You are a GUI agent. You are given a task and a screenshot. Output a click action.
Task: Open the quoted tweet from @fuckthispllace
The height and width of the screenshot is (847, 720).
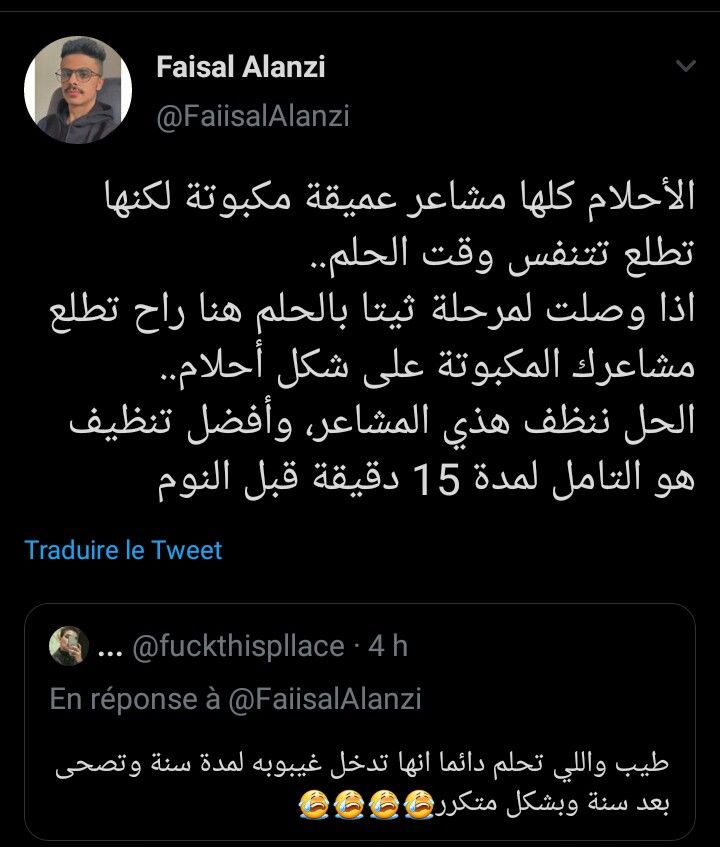tap(360, 740)
